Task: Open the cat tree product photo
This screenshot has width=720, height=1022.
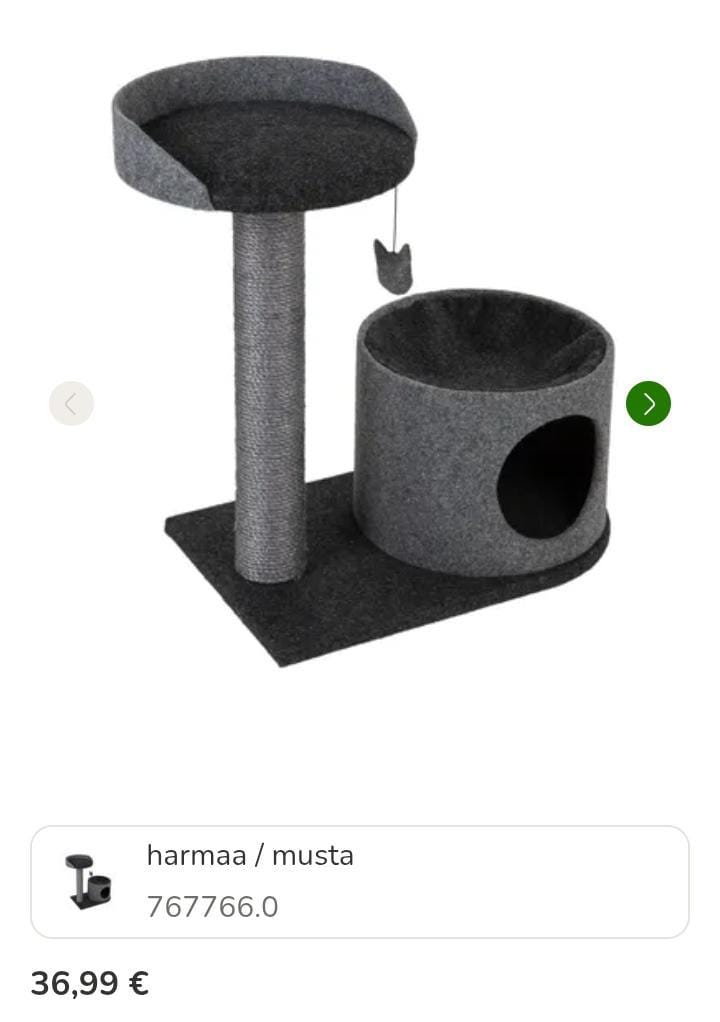Action: coord(362,360)
